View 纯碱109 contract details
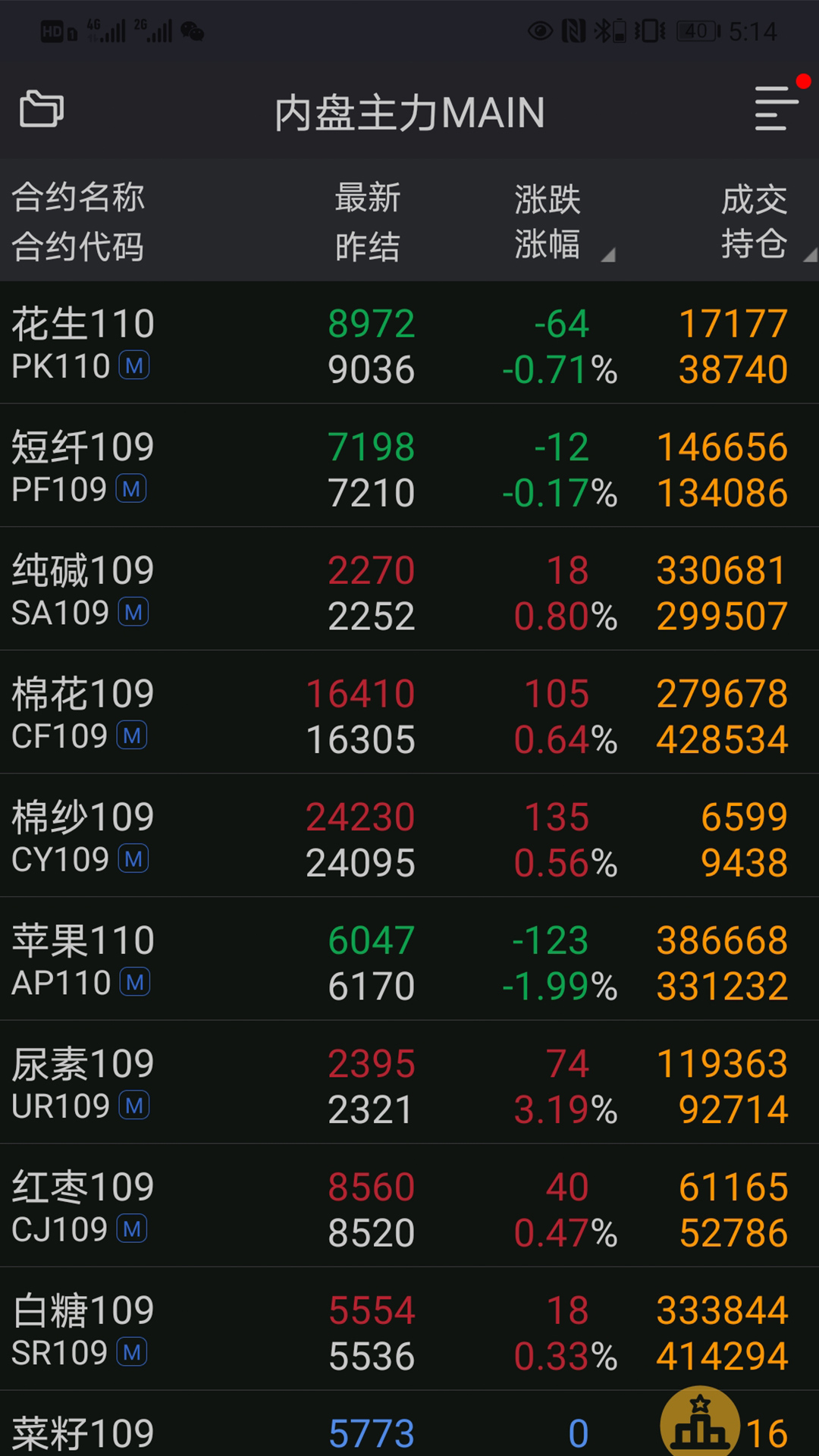The image size is (819, 1456). [409, 591]
